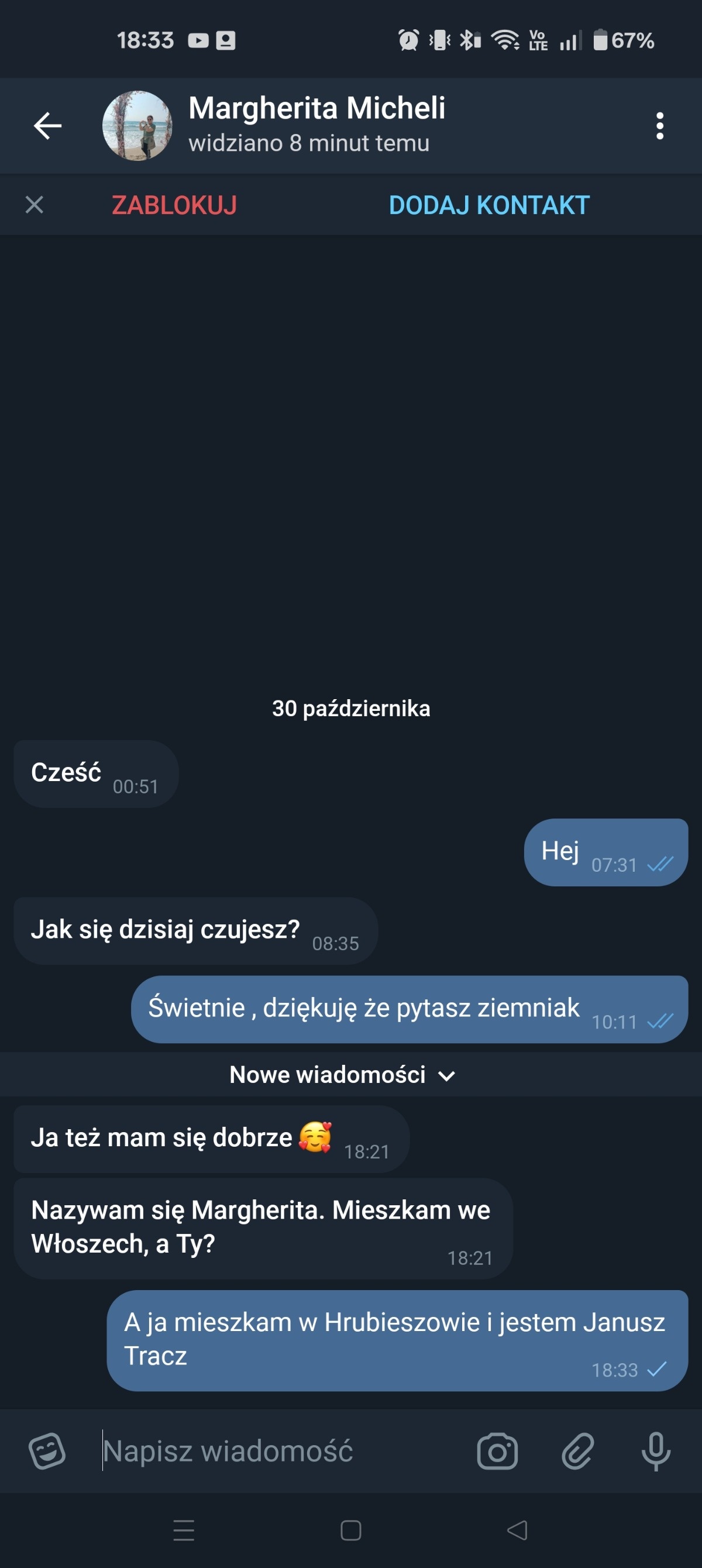The image size is (702, 1568).
Task: Open the camera to send a photo
Action: click(497, 1450)
